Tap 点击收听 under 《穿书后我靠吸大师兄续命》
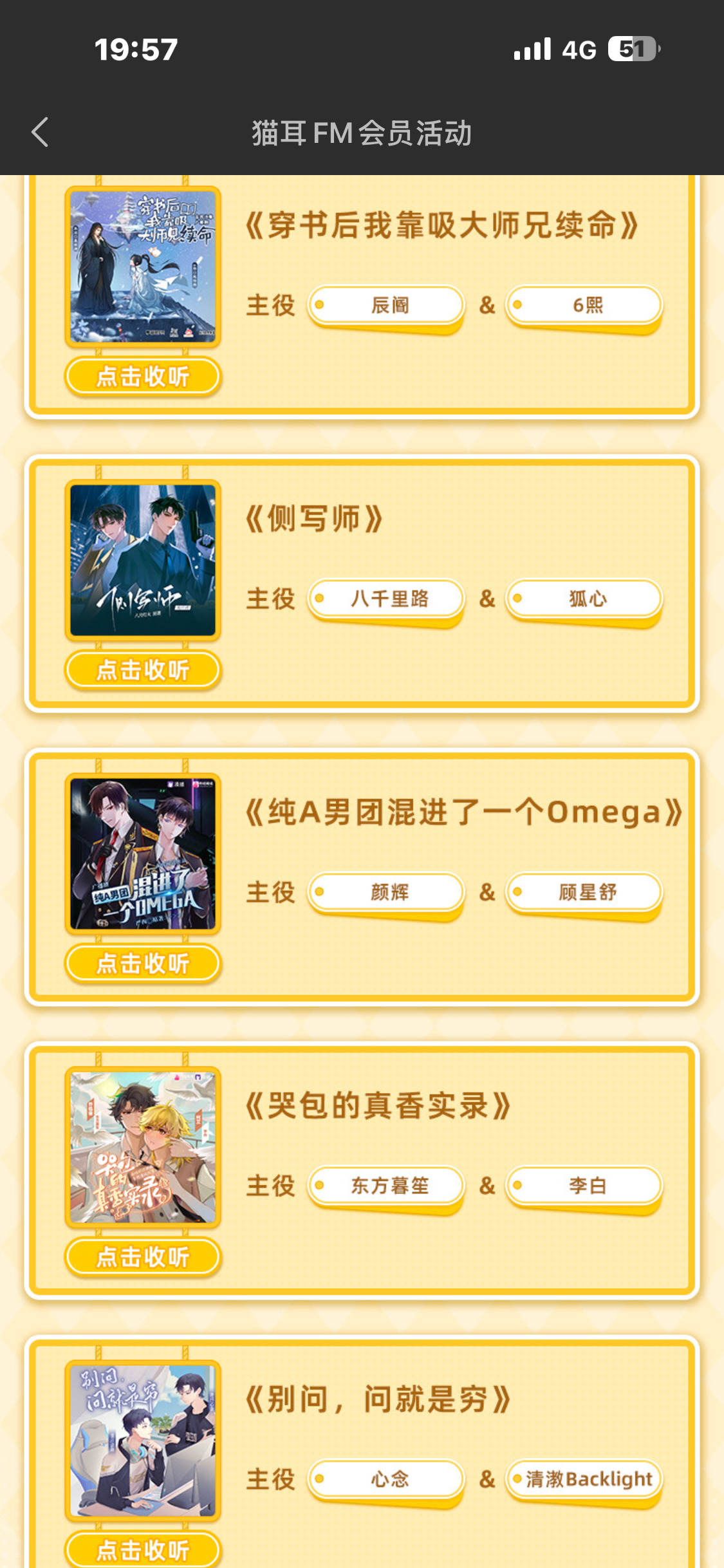This screenshot has width=724, height=1568. pyautogui.click(x=143, y=377)
